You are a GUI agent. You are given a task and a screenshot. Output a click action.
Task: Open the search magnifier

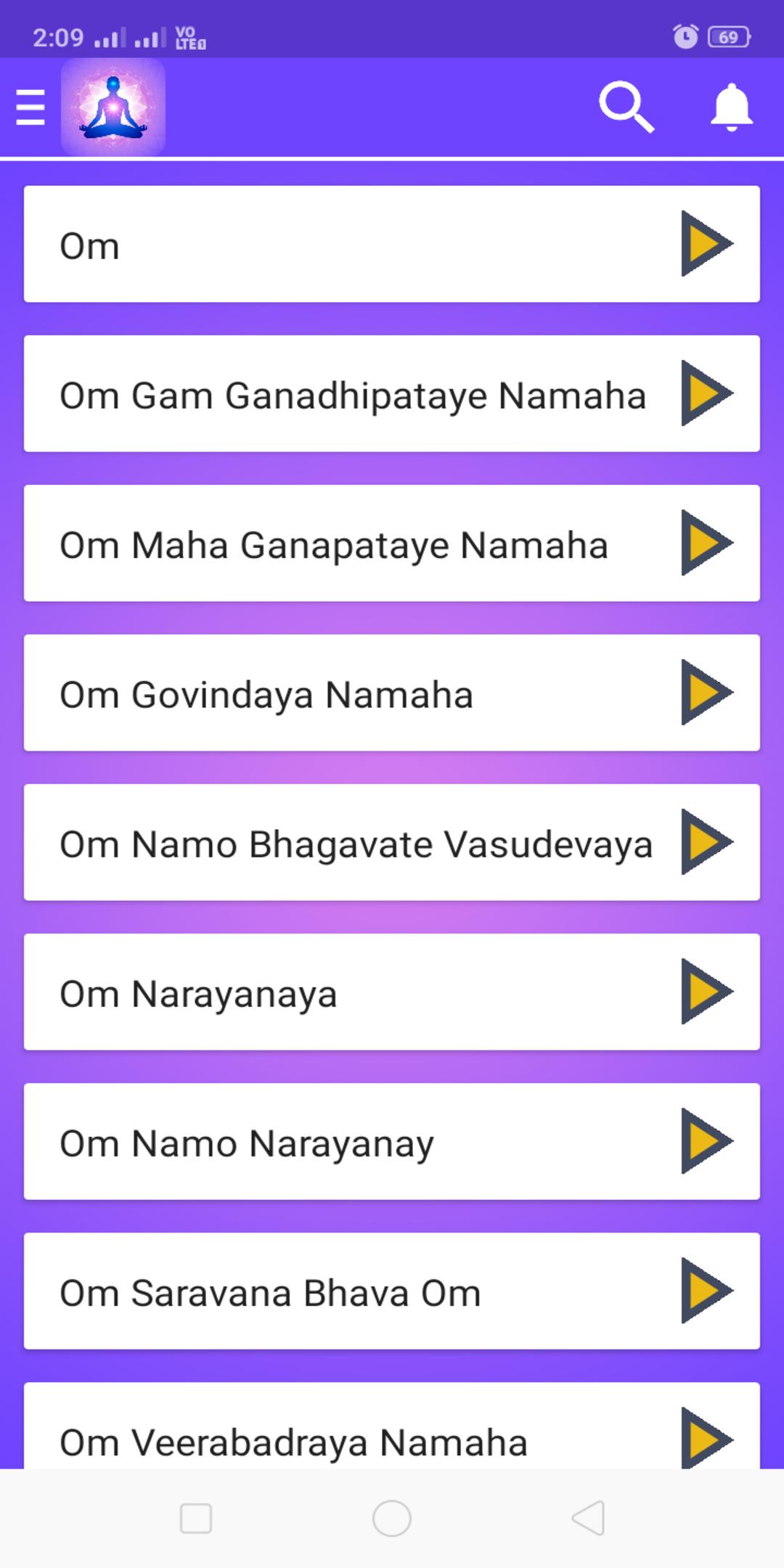(626, 107)
